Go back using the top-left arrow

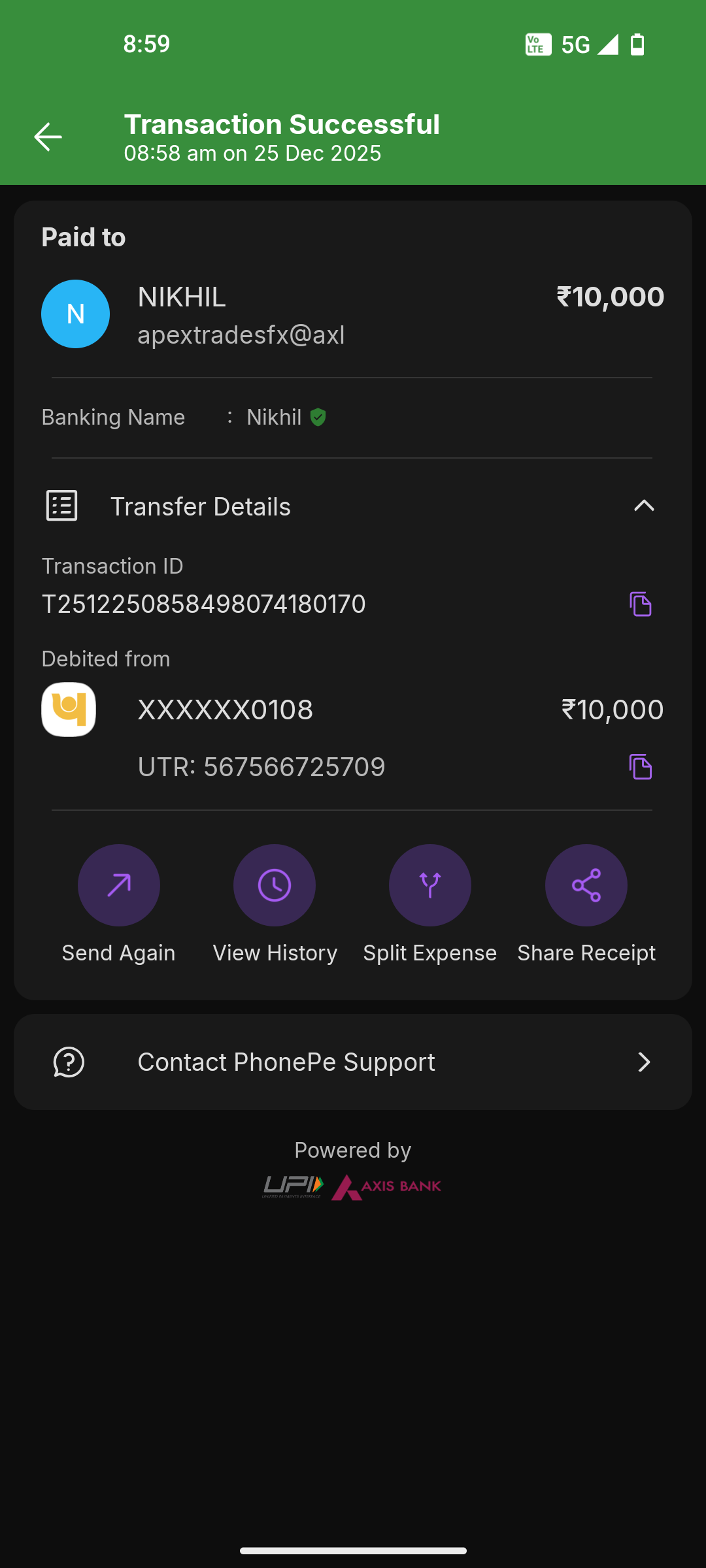[x=48, y=137]
